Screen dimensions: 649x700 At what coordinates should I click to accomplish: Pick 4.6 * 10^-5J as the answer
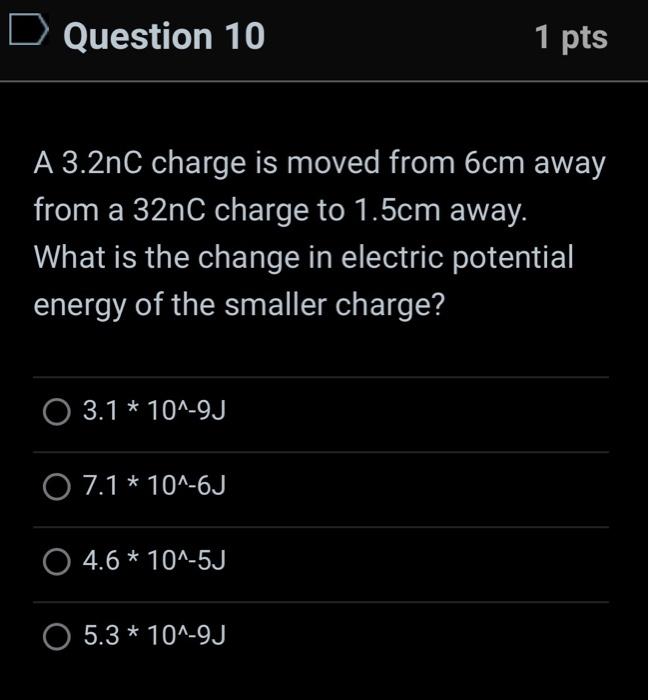(x=57, y=561)
